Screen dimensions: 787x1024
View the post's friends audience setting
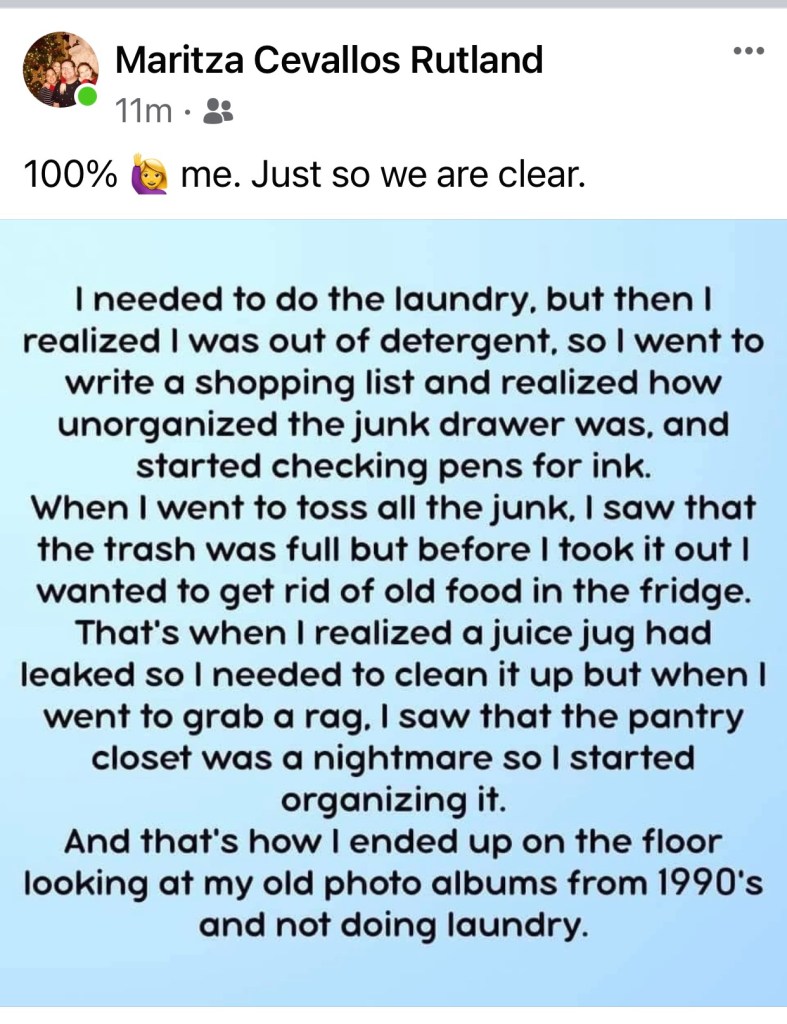(218, 113)
